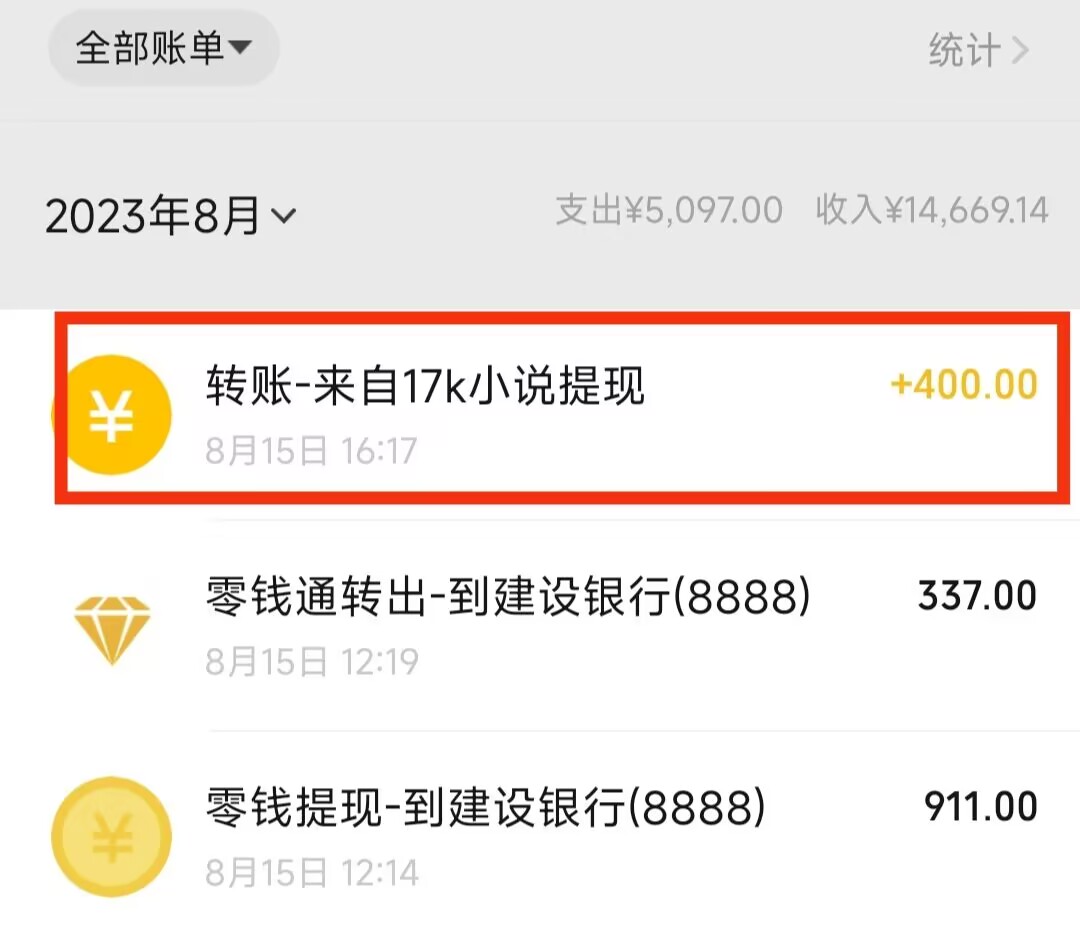
Task: Open the 全部账单 filter dropdown
Action: pyautogui.click(x=163, y=49)
